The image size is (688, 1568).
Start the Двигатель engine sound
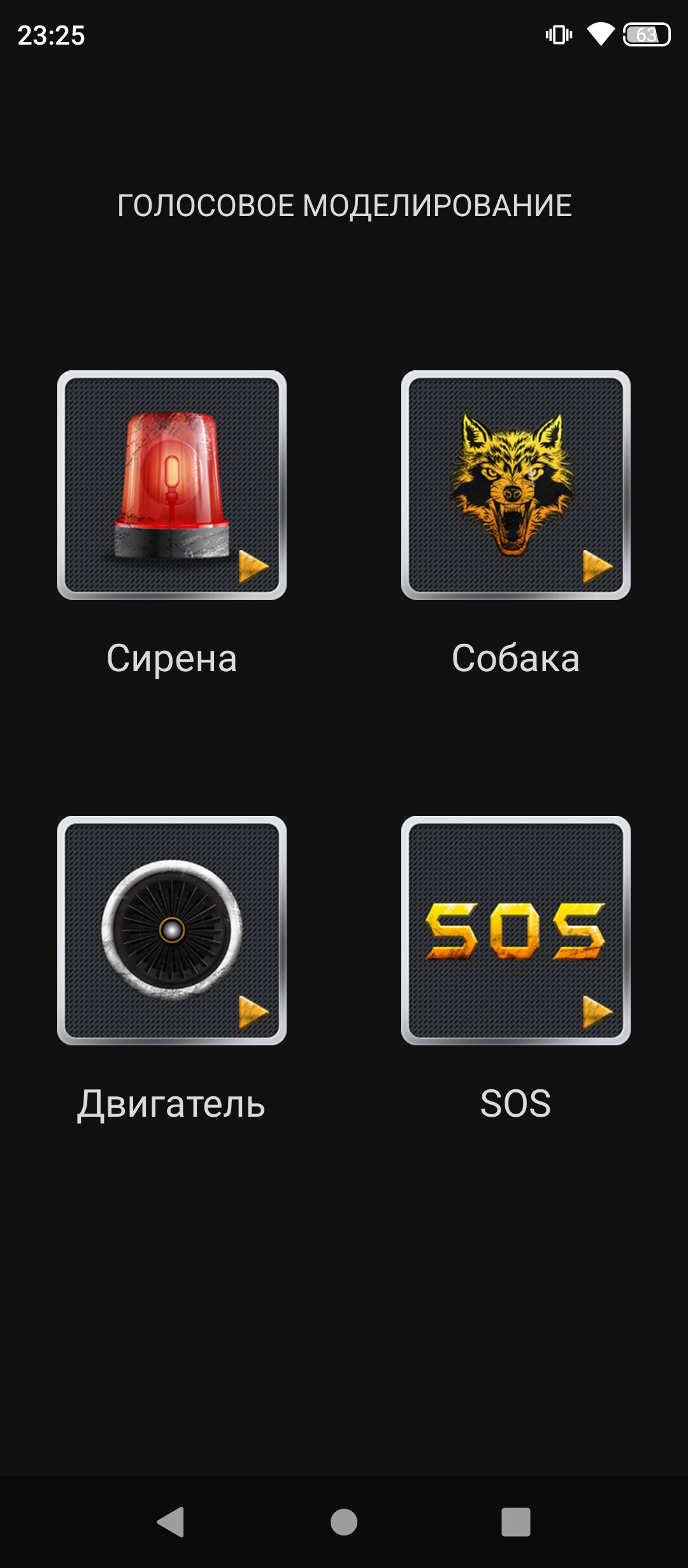172,931
